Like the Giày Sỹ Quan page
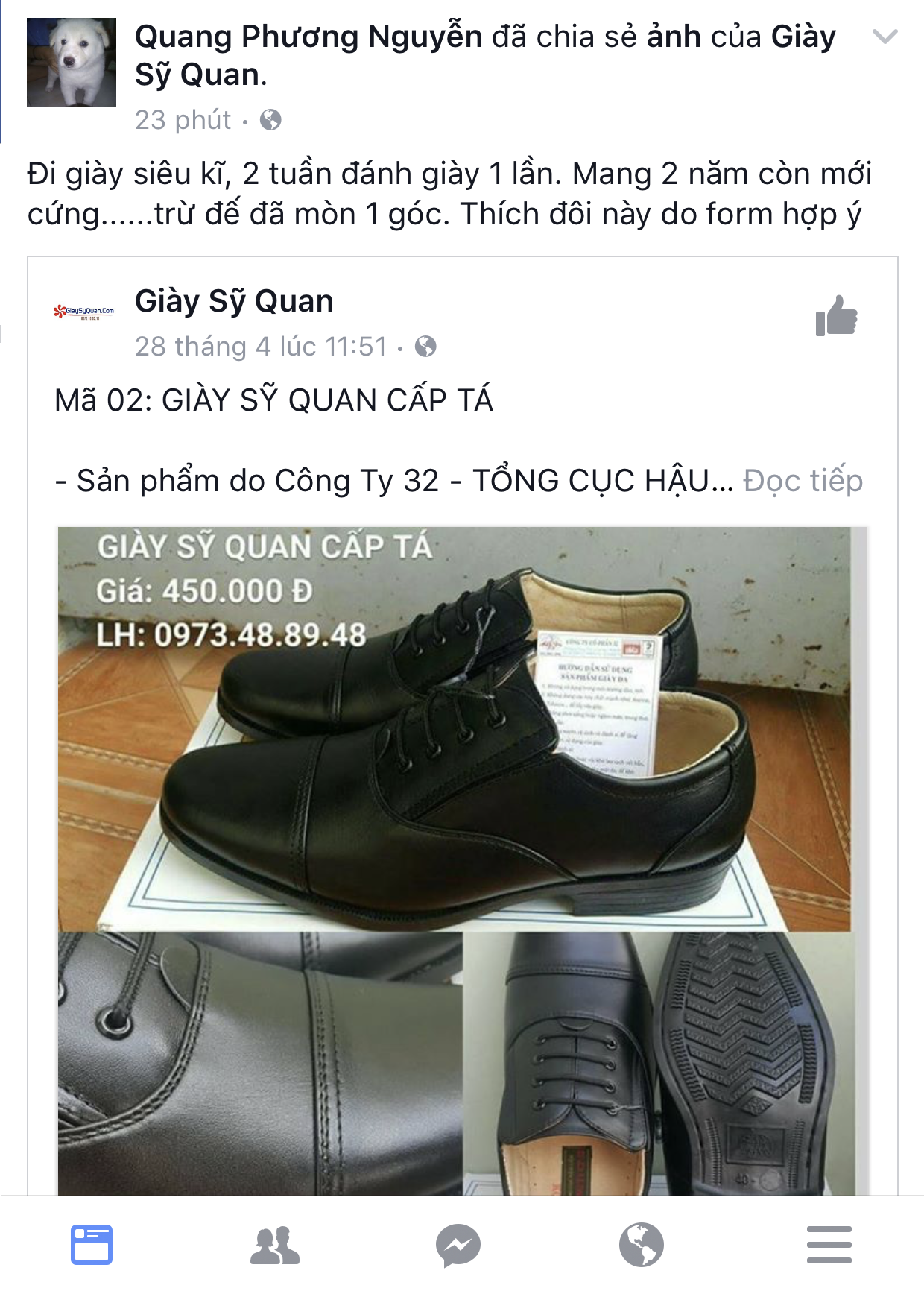 pyautogui.click(x=836, y=316)
